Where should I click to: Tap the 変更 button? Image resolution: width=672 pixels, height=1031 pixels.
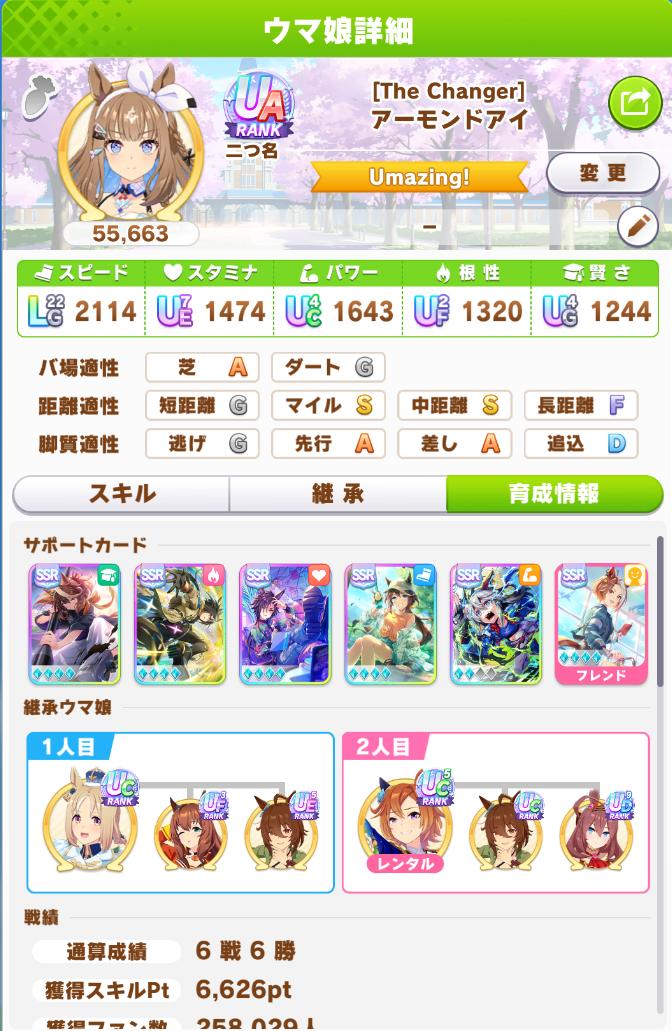(602, 173)
